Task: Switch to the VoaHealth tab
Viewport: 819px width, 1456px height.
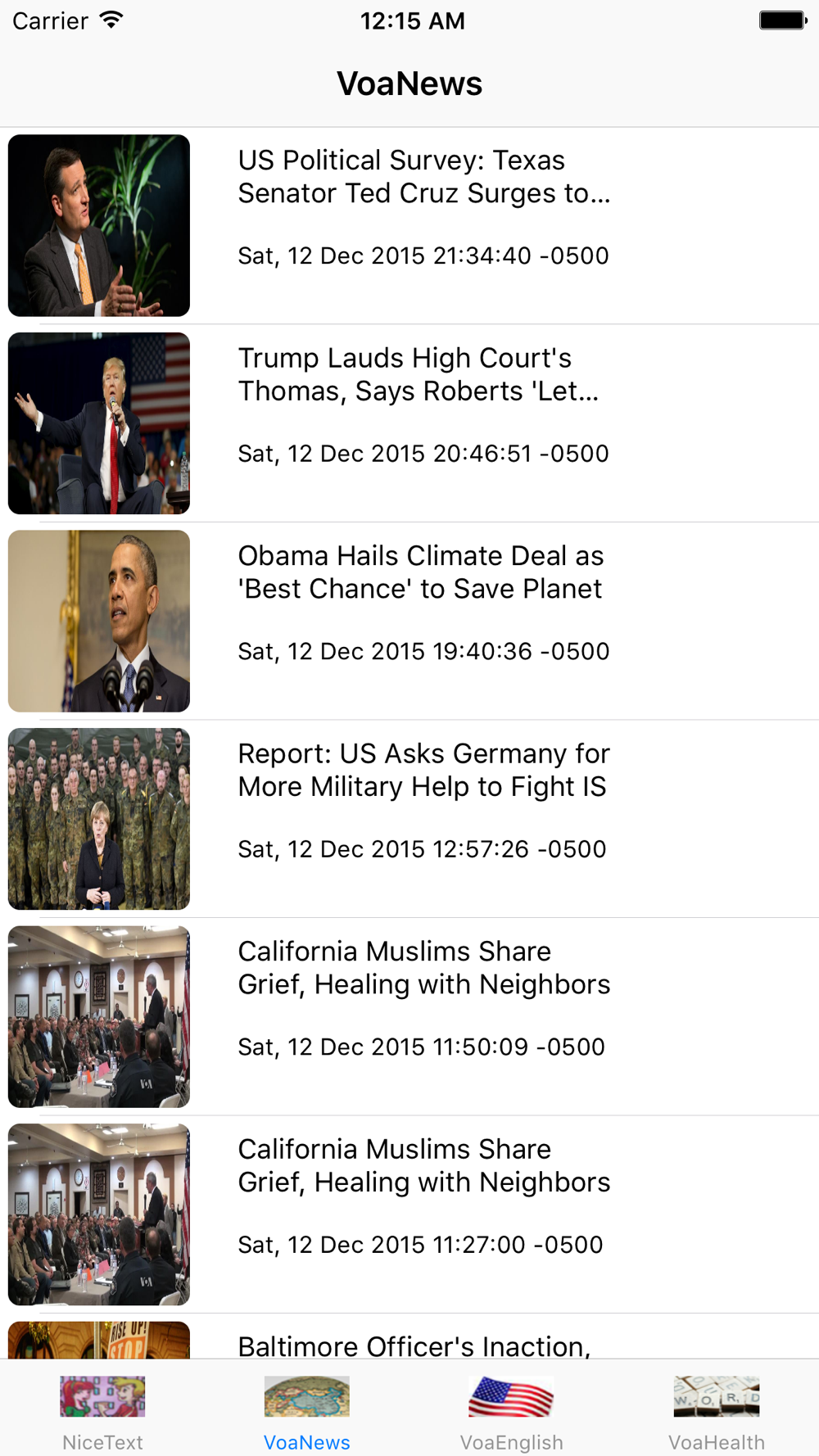Action: [x=717, y=1412]
